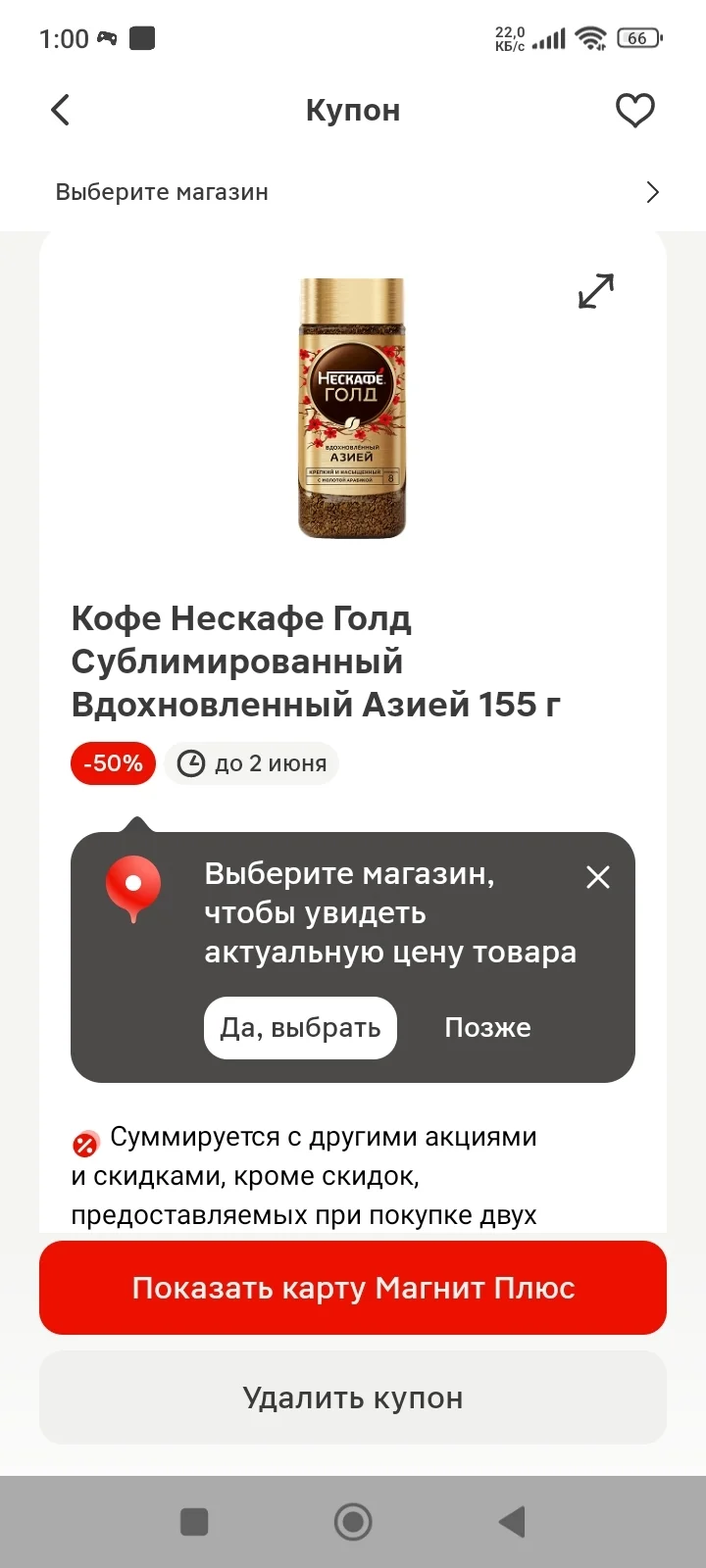
Task: Go back using the top-left arrow
Action: (x=61, y=110)
